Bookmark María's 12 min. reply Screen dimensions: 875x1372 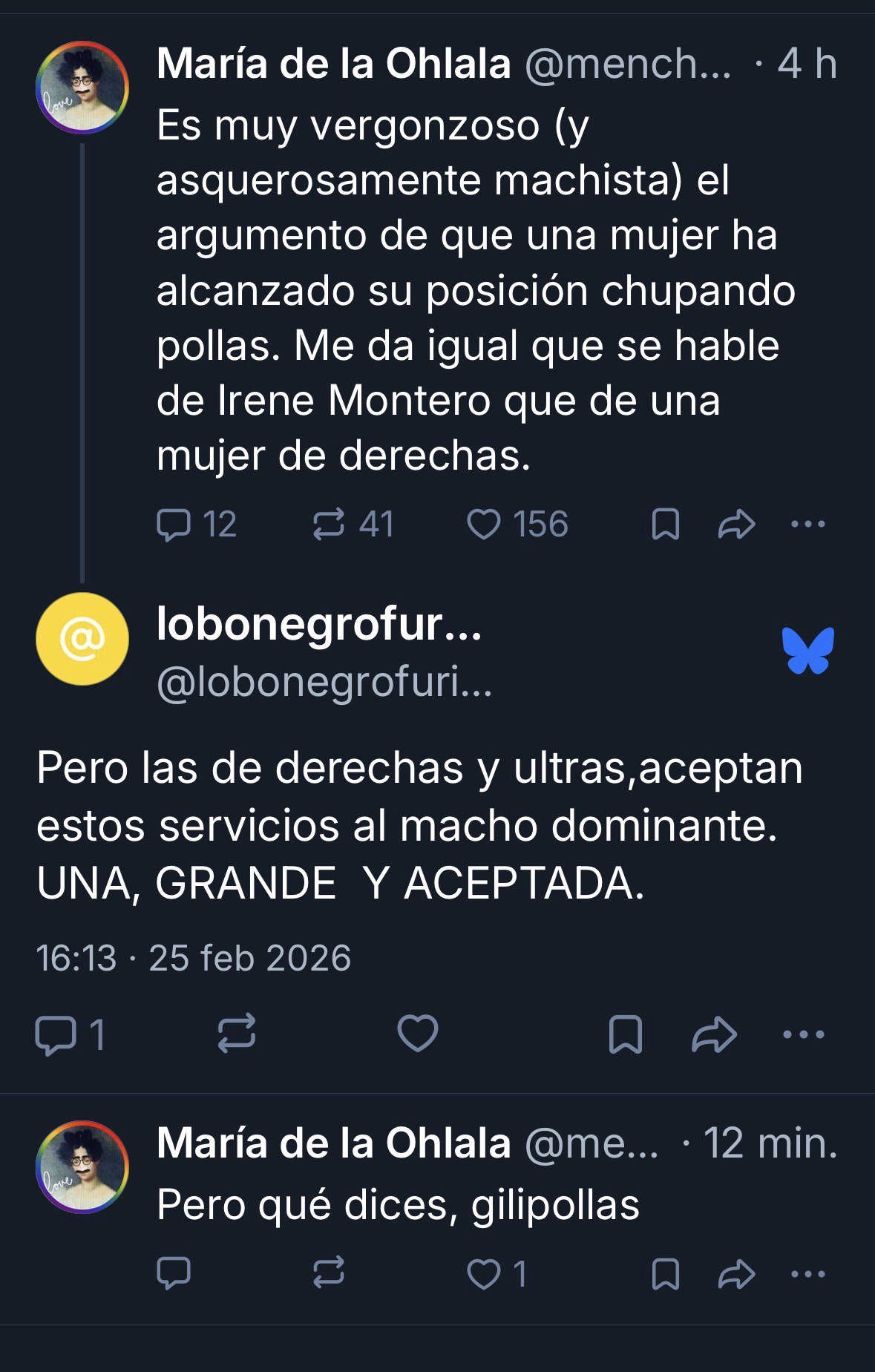coord(665,1274)
